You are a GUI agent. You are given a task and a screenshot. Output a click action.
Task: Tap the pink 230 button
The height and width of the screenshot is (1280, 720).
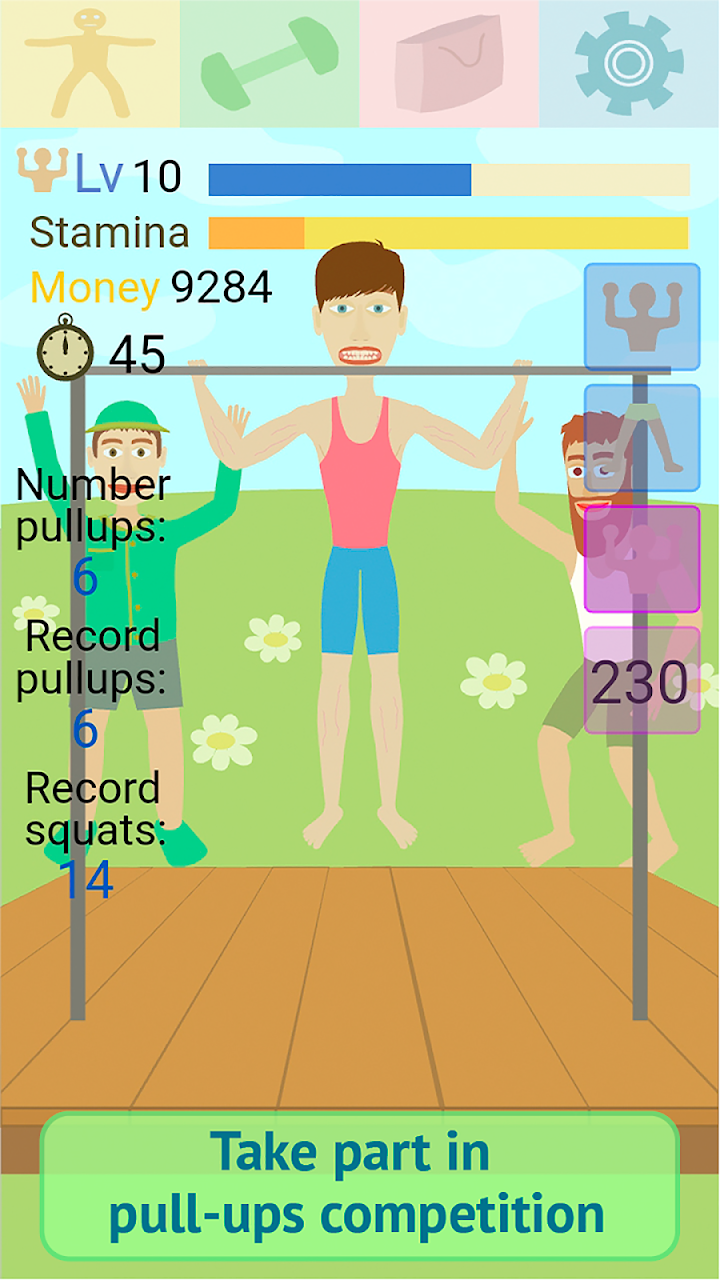click(642, 681)
